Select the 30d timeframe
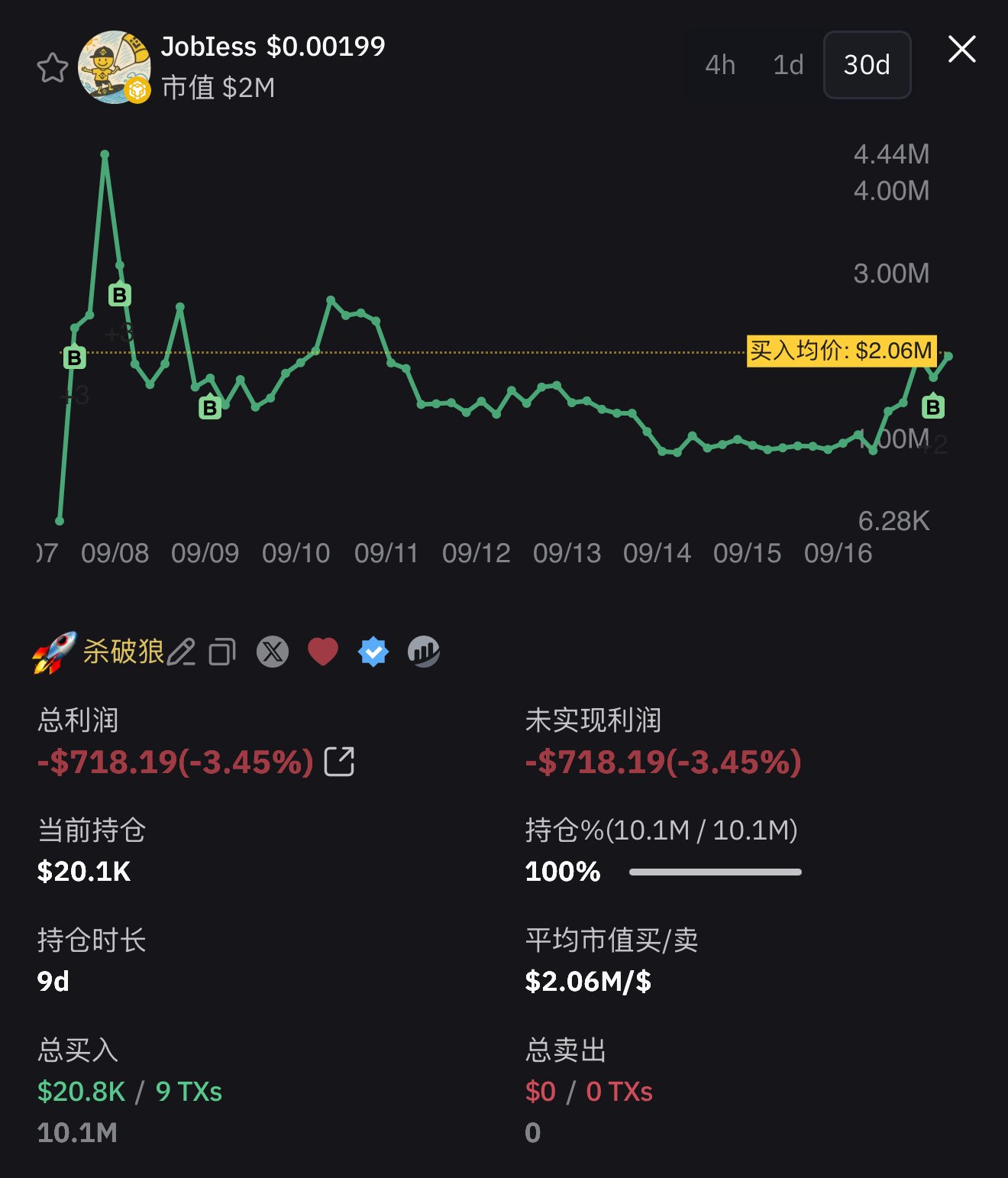This screenshot has width=1008, height=1178. [867, 65]
